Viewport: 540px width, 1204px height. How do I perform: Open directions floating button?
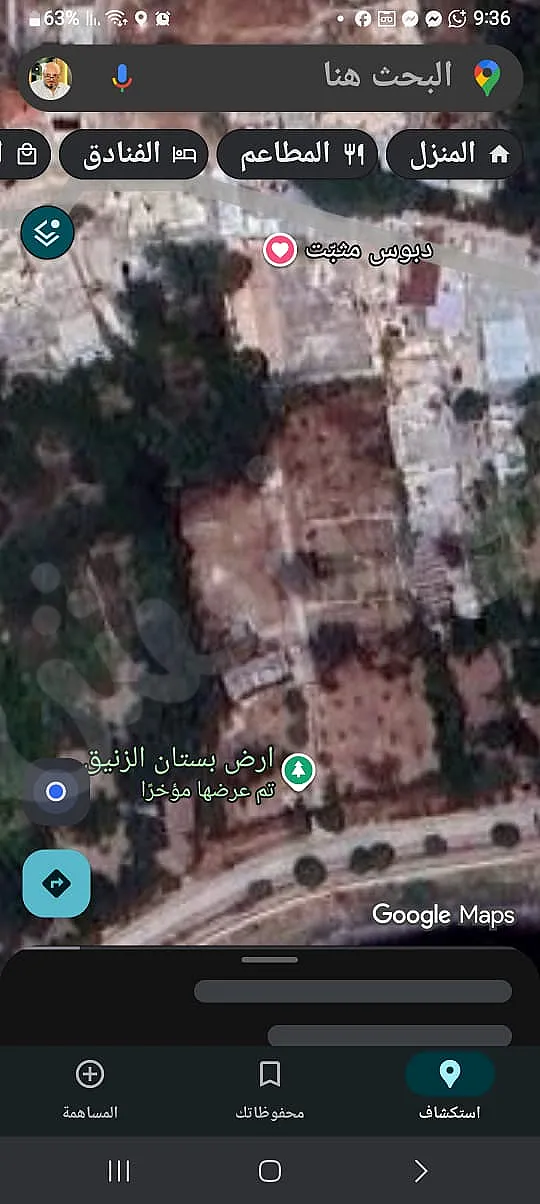coord(57,883)
